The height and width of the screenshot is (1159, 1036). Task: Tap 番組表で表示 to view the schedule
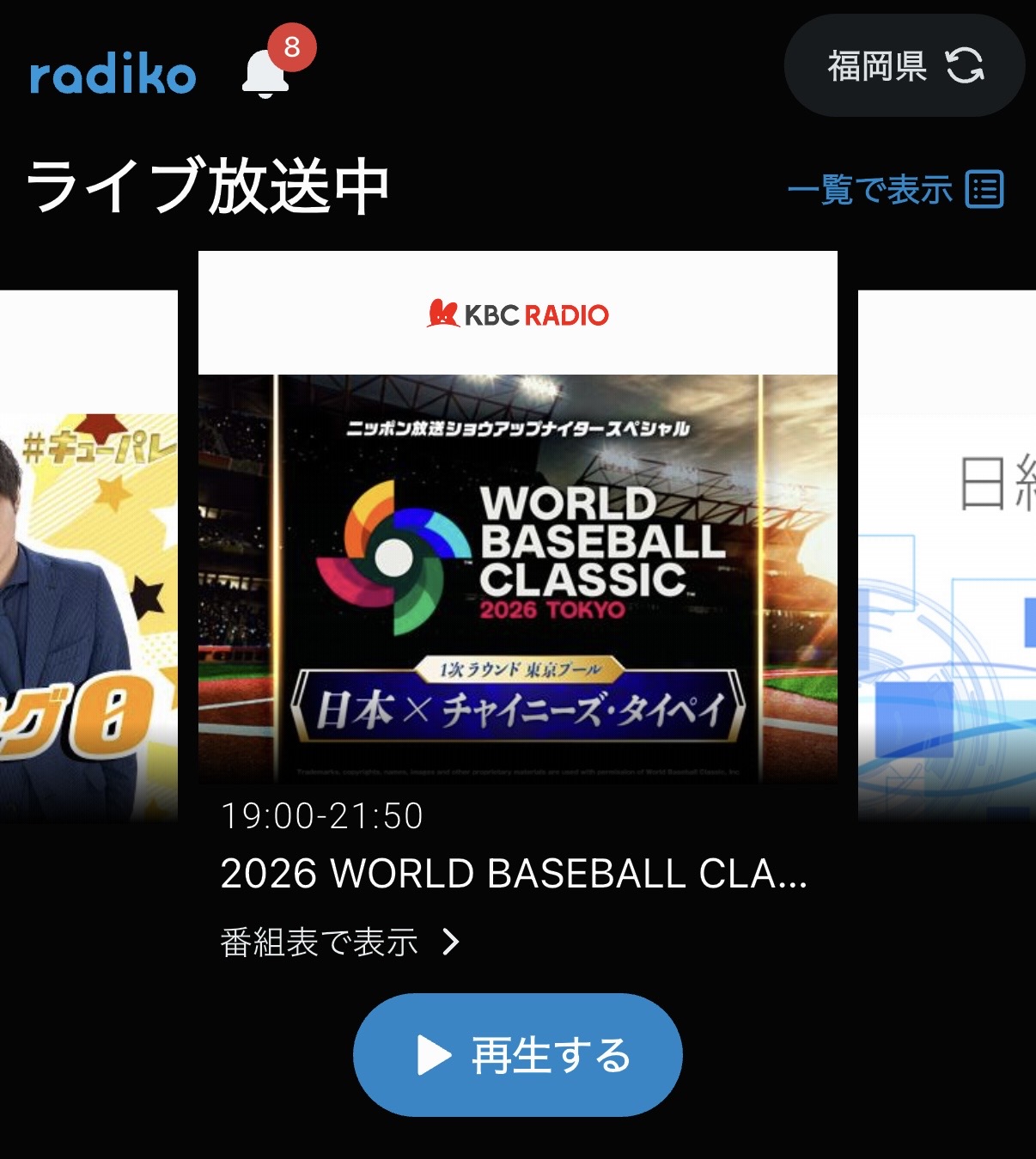[x=340, y=942]
